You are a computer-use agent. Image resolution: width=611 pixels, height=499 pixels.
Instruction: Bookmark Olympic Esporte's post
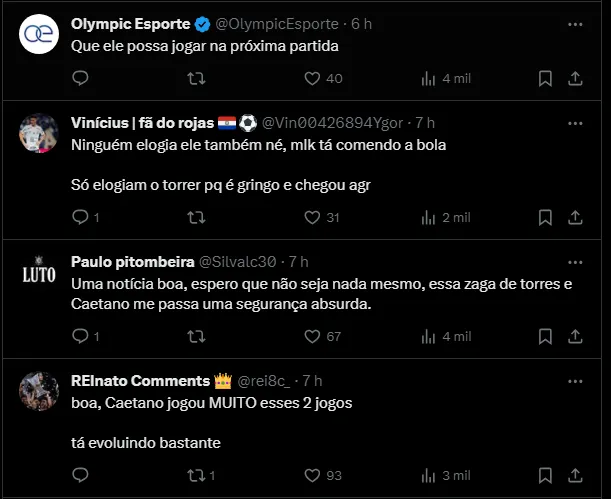tap(545, 78)
